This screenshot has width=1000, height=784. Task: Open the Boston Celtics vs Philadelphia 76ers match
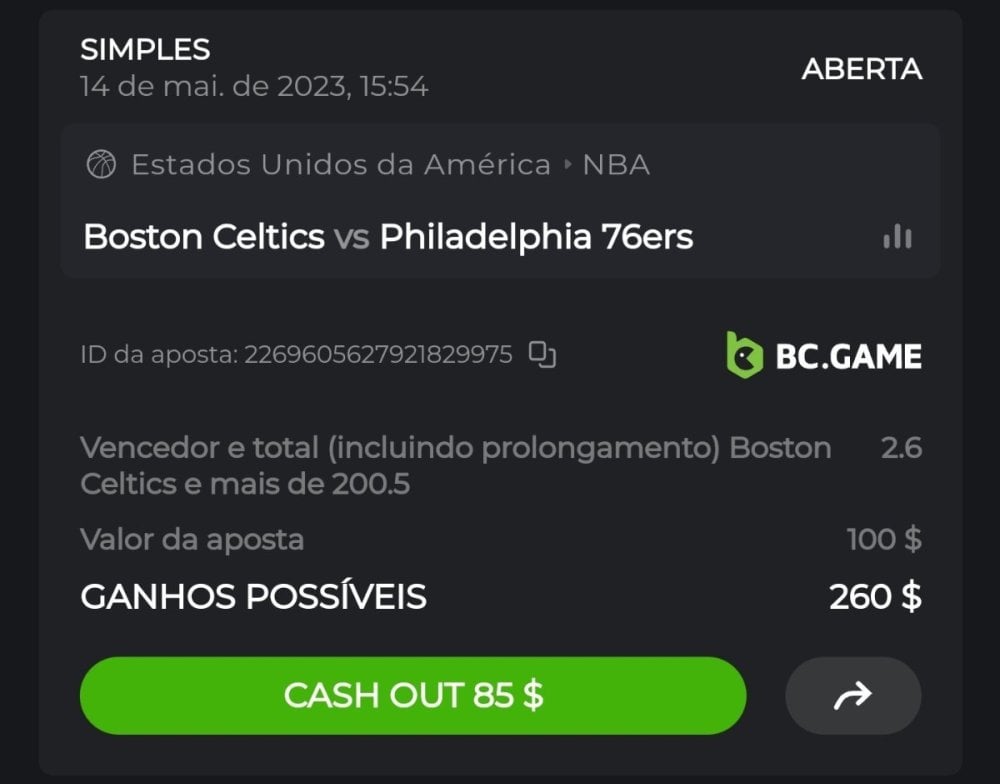[x=388, y=237]
